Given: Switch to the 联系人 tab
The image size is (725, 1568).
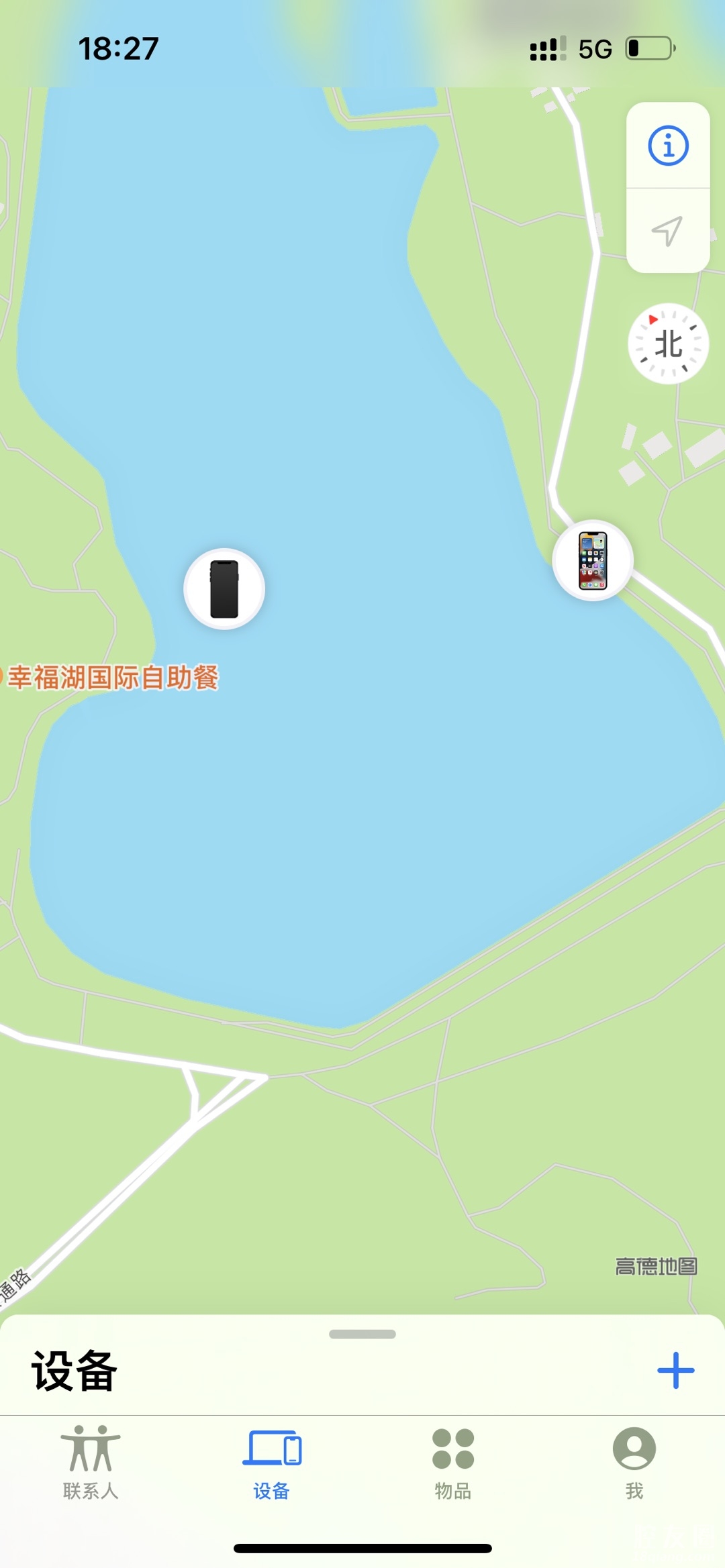Looking at the screenshot, I should click(91, 1463).
